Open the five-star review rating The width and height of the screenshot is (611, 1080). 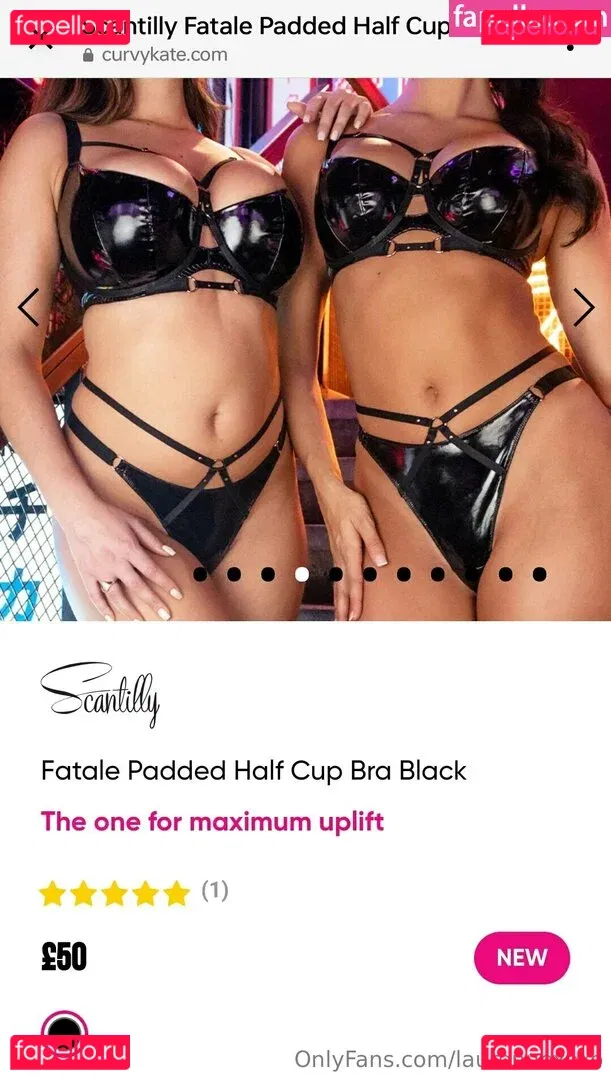pyautogui.click(x=114, y=892)
